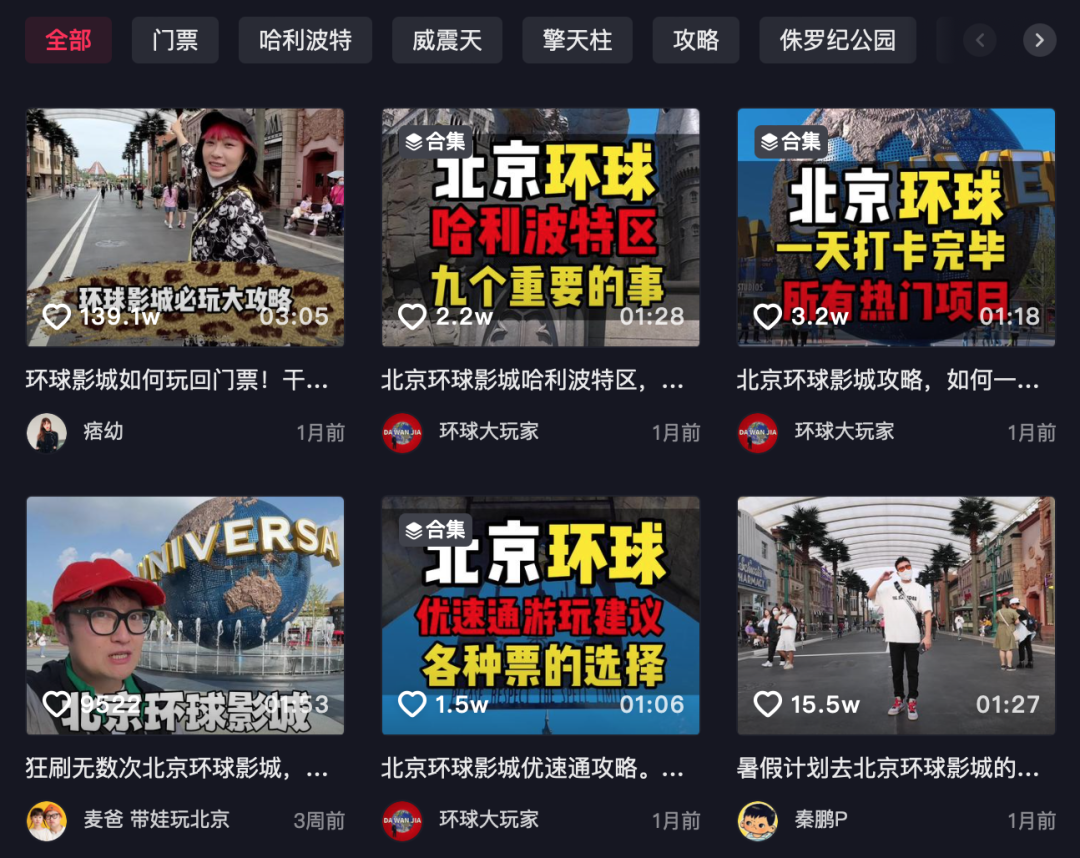Open the 环球影城必玩大攻略 video
The height and width of the screenshot is (858, 1080).
(x=185, y=227)
